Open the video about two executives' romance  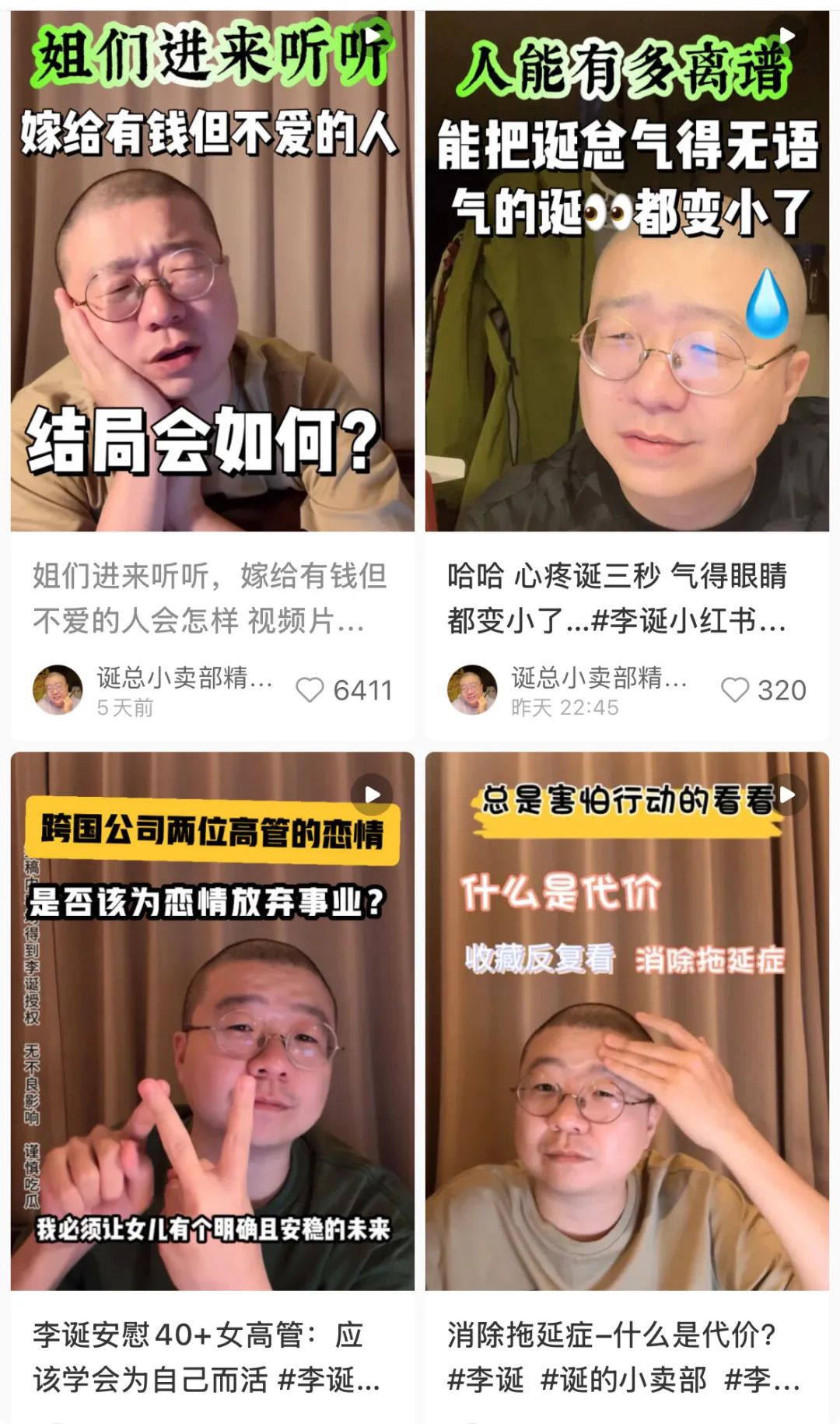(x=212, y=1019)
